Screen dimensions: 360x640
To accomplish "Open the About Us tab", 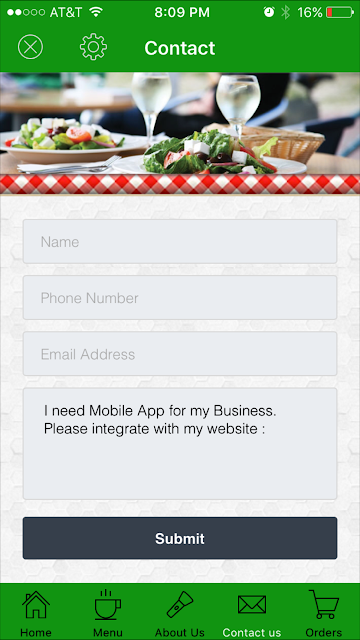I will [x=180, y=613].
